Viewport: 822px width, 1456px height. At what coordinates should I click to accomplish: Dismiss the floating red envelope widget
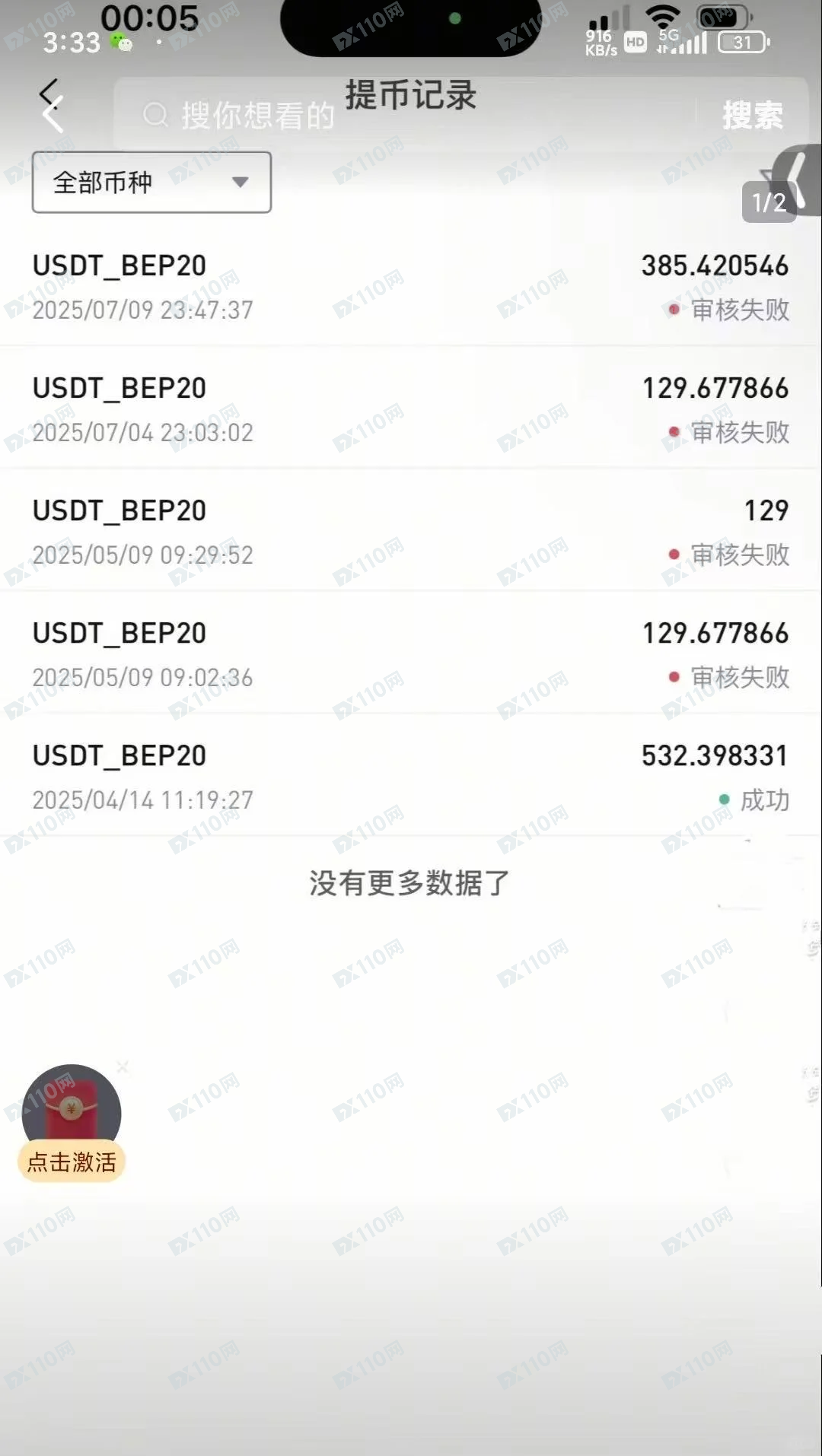123,1068
